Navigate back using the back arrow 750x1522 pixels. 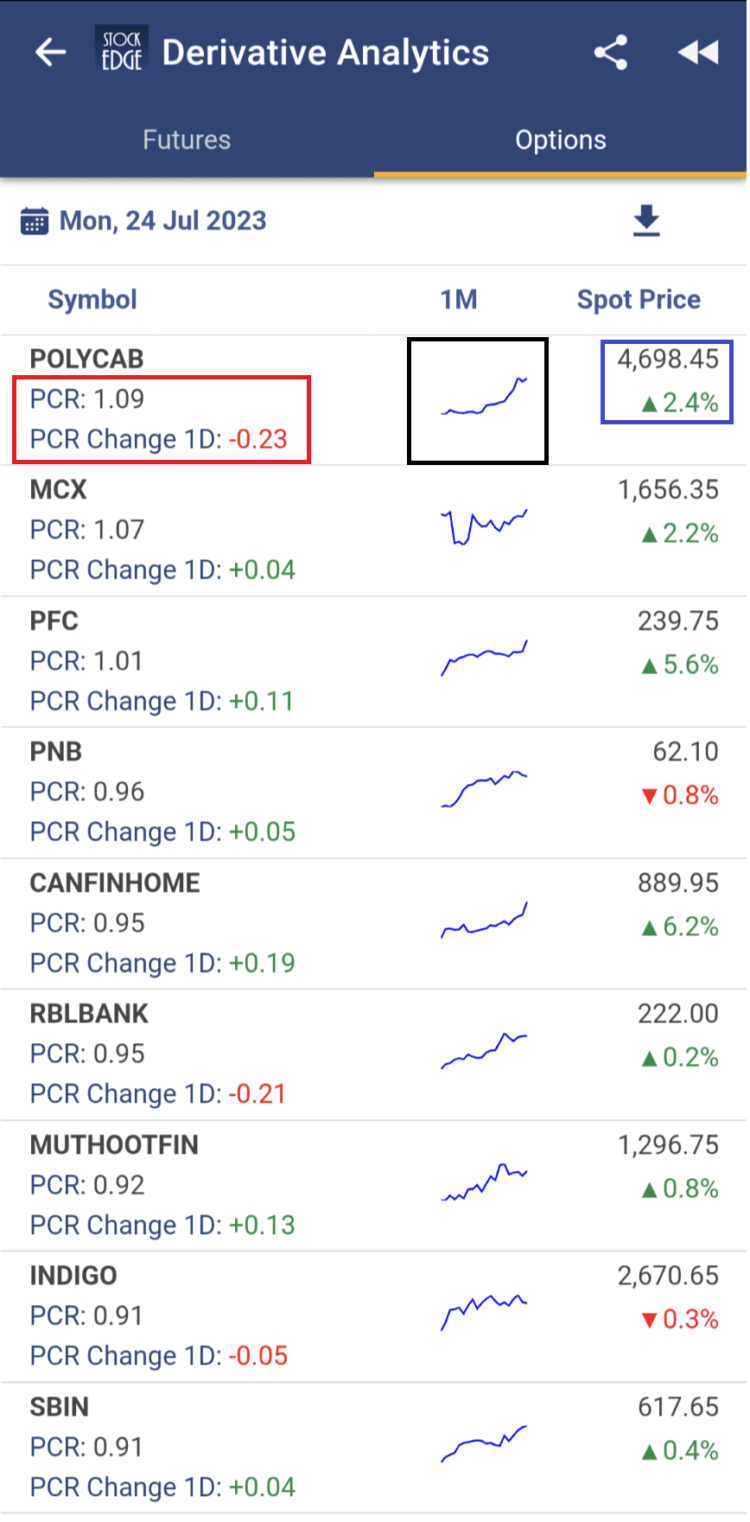[x=49, y=52]
